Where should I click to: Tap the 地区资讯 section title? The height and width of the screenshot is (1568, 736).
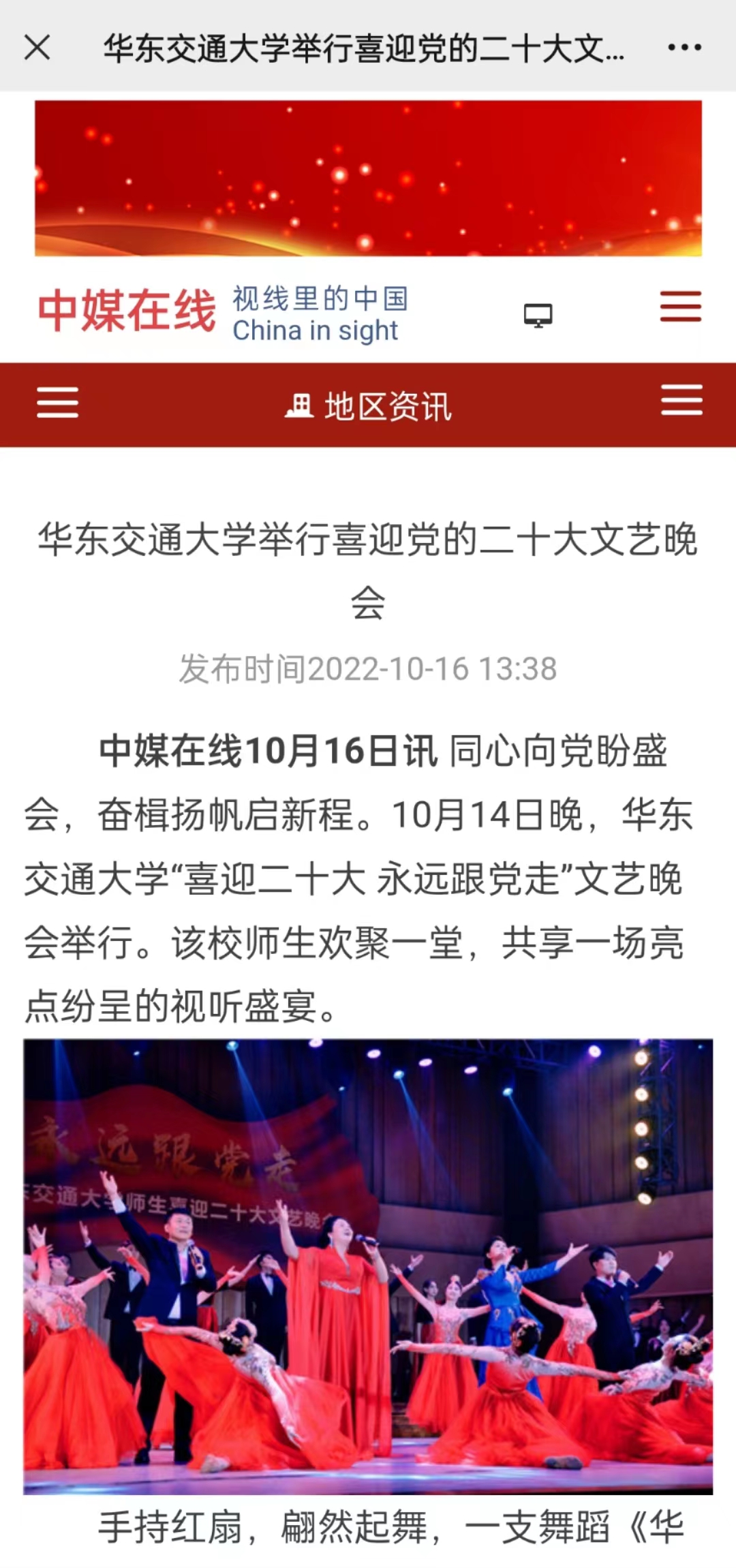coord(369,406)
